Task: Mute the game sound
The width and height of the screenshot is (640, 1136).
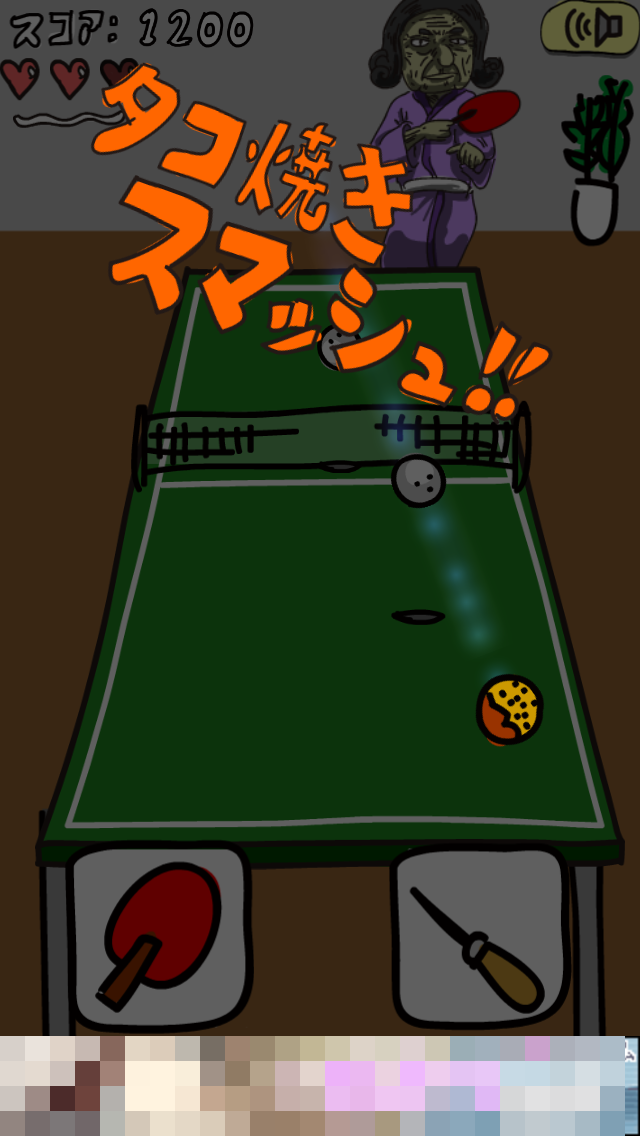Action: tap(589, 29)
